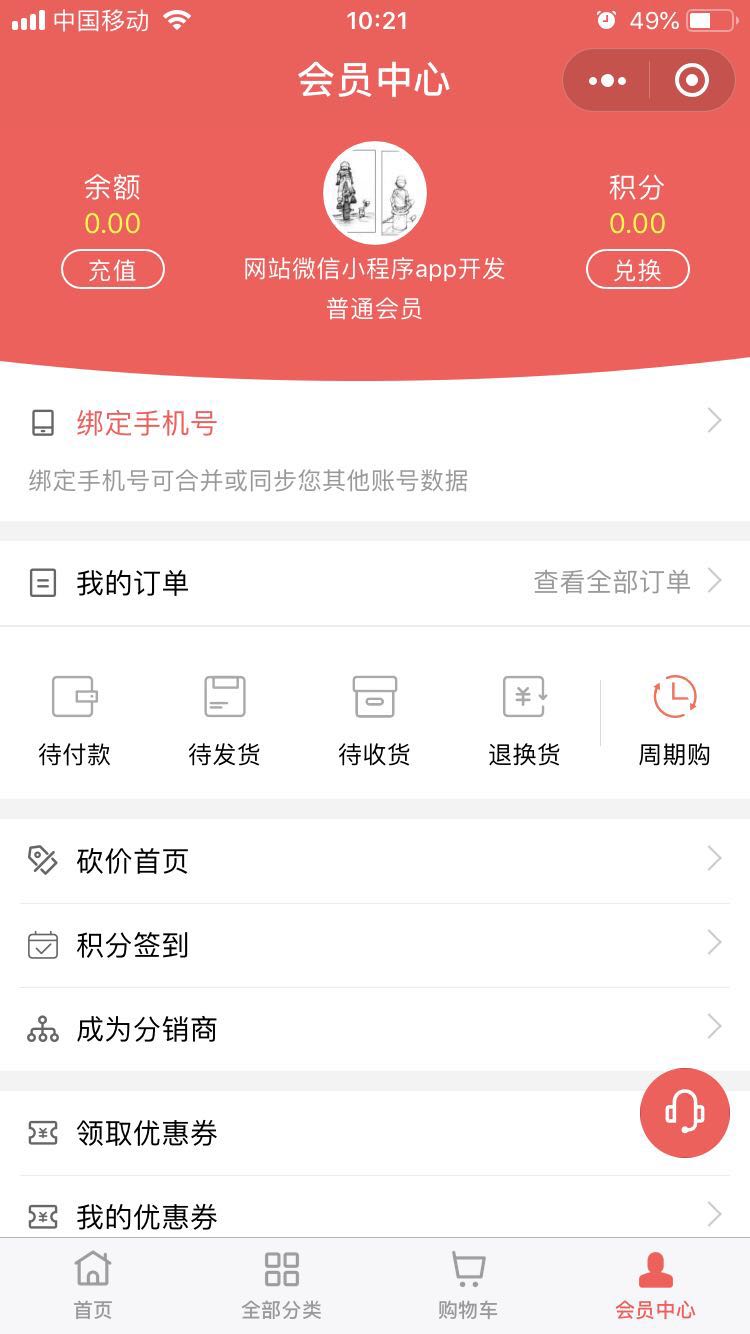This screenshot has height=1334, width=750.
Task: Open 积分签到 points check-in
Action: click(x=375, y=945)
